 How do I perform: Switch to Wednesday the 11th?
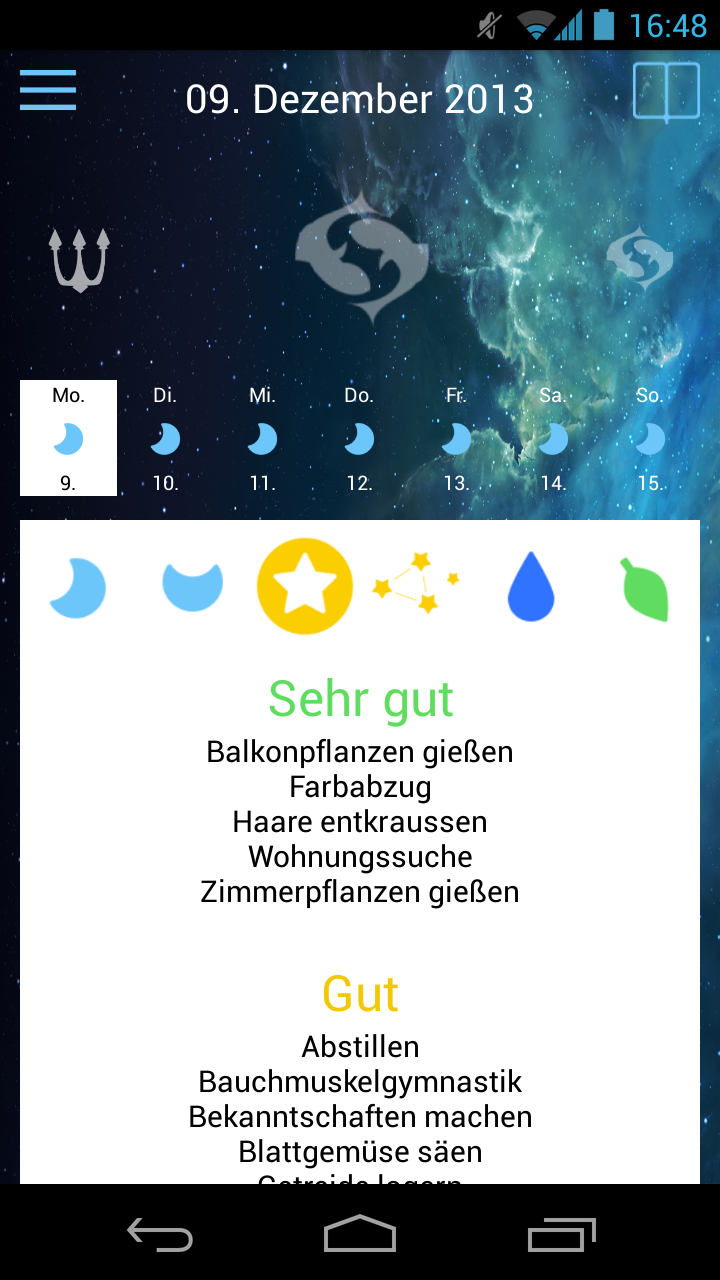click(x=262, y=438)
